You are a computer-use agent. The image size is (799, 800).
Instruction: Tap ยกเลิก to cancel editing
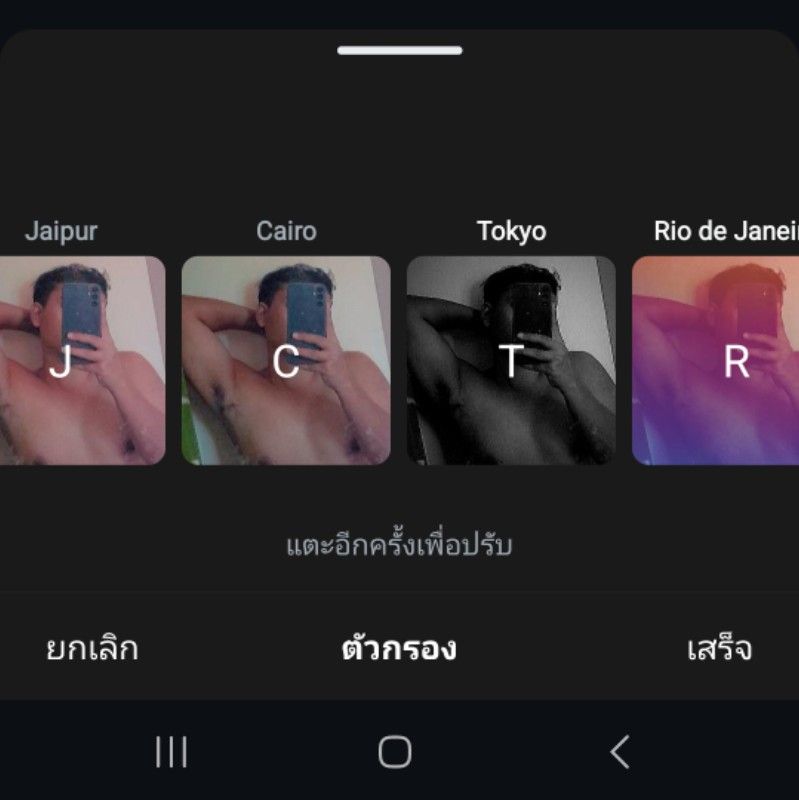point(92,649)
